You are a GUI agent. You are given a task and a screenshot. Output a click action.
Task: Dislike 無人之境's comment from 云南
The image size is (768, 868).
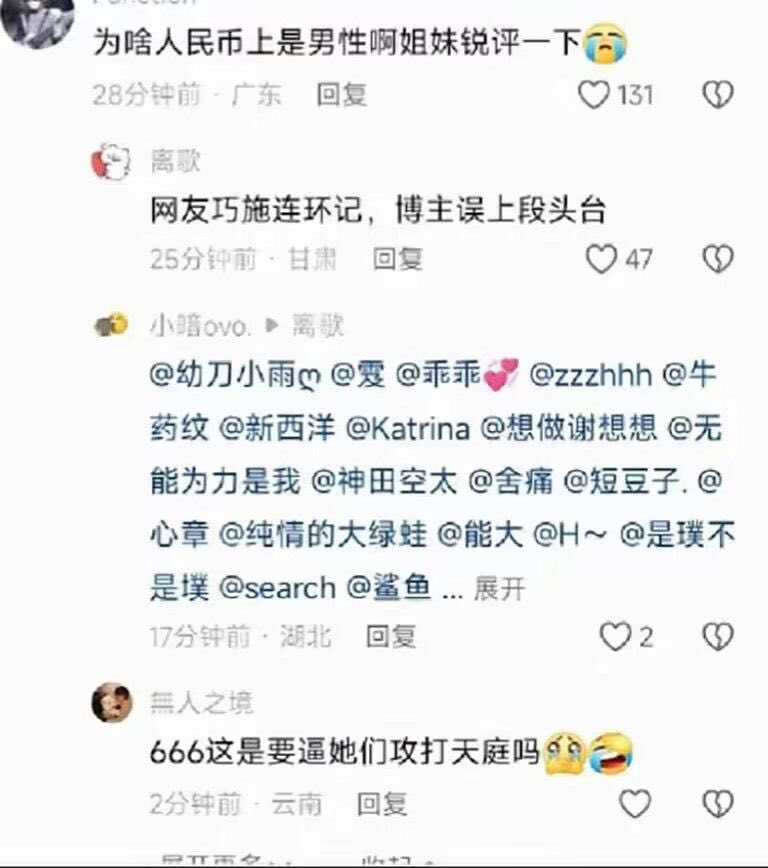pyautogui.click(x=718, y=803)
